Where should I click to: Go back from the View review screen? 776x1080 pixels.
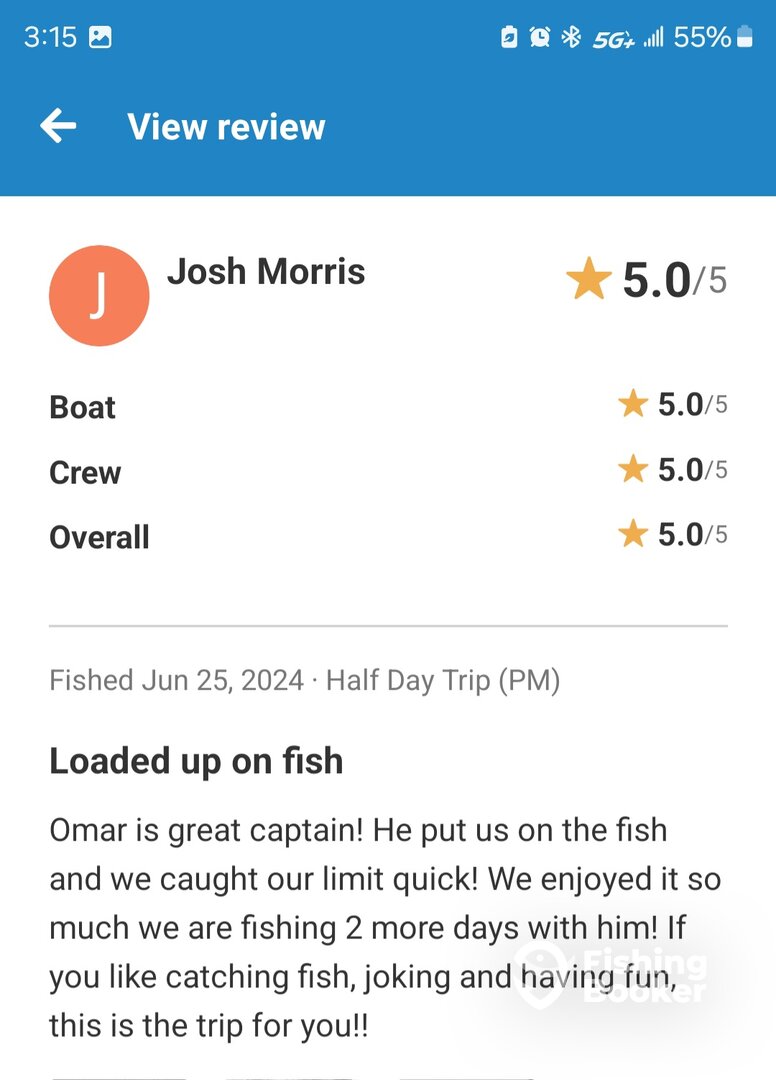click(x=58, y=126)
